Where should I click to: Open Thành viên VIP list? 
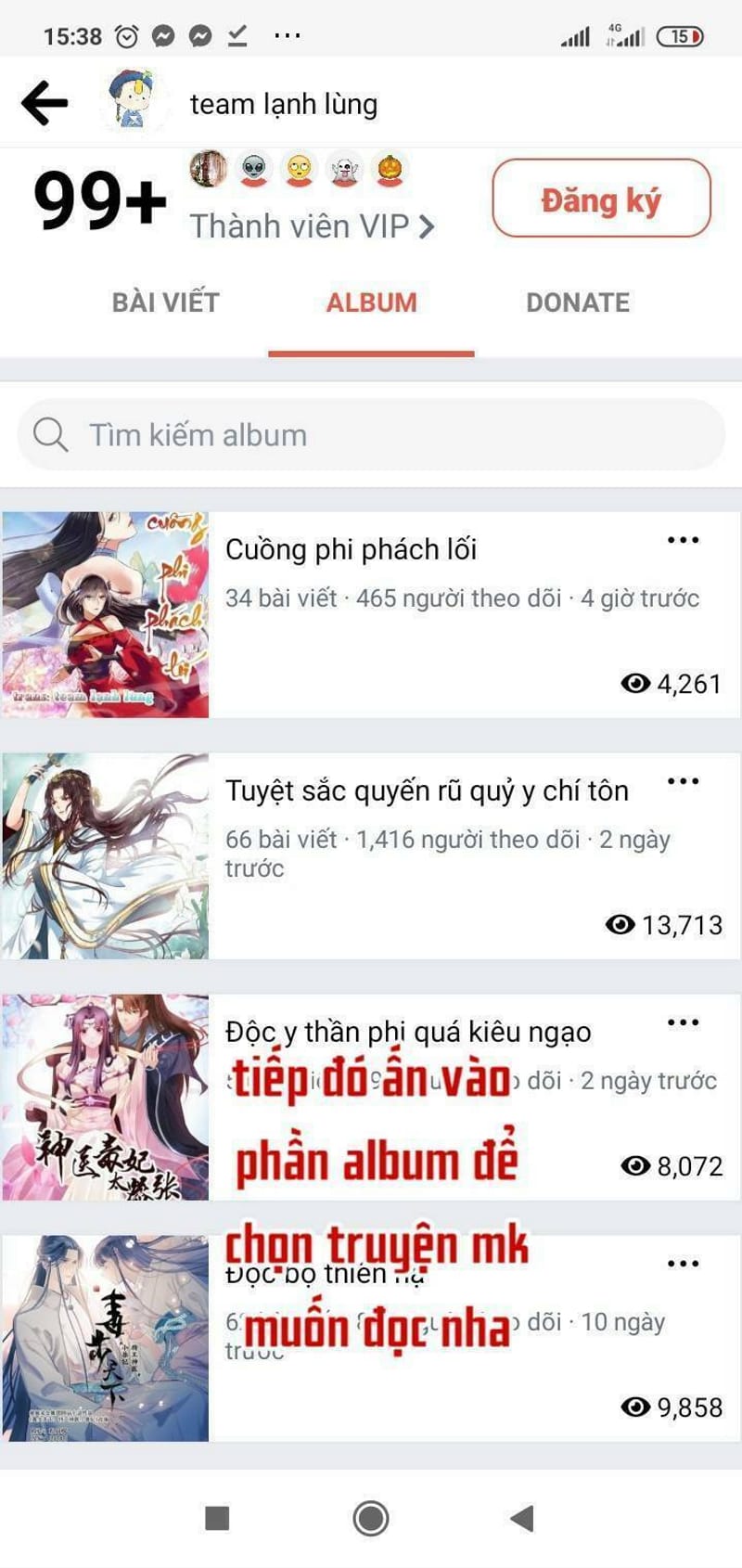(x=312, y=226)
